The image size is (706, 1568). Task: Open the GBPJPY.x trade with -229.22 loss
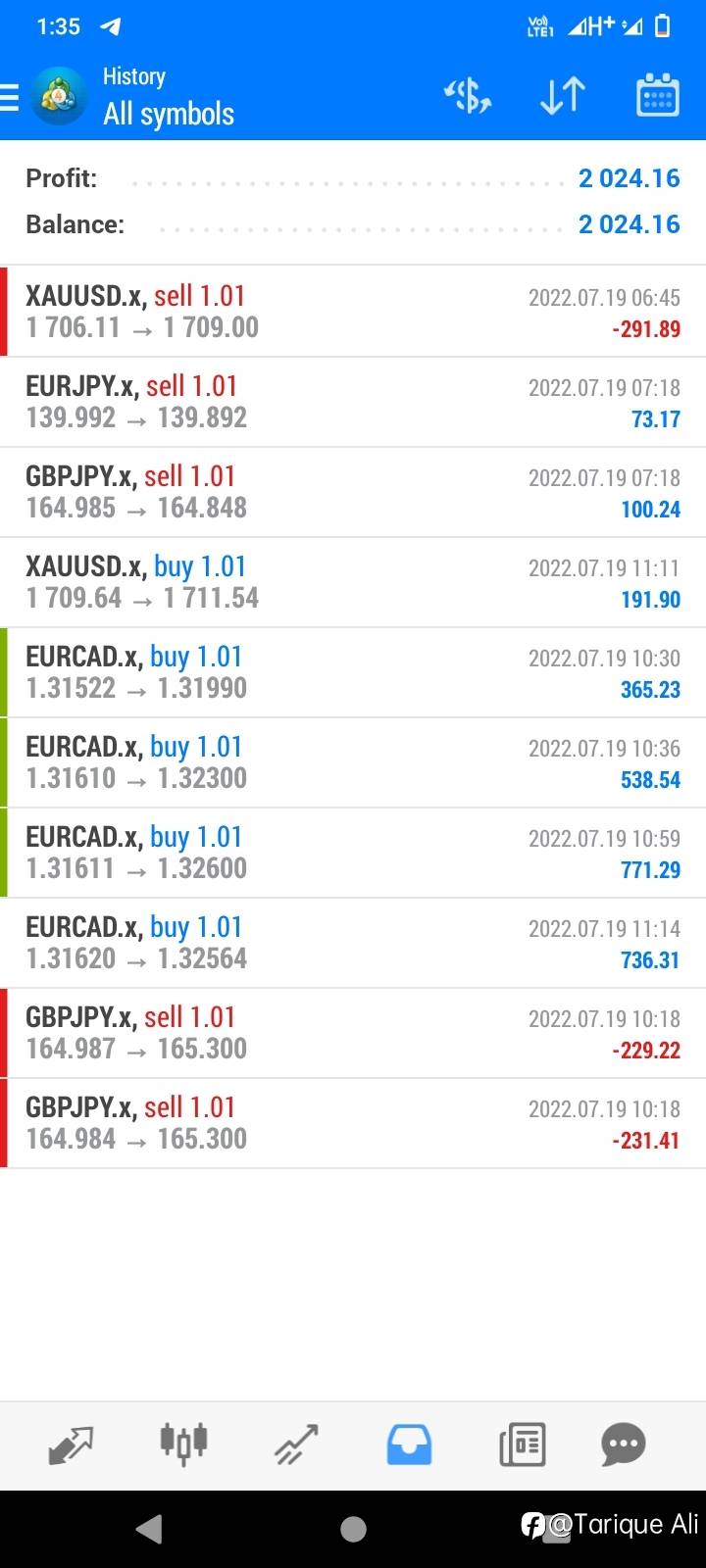click(353, 1033)
